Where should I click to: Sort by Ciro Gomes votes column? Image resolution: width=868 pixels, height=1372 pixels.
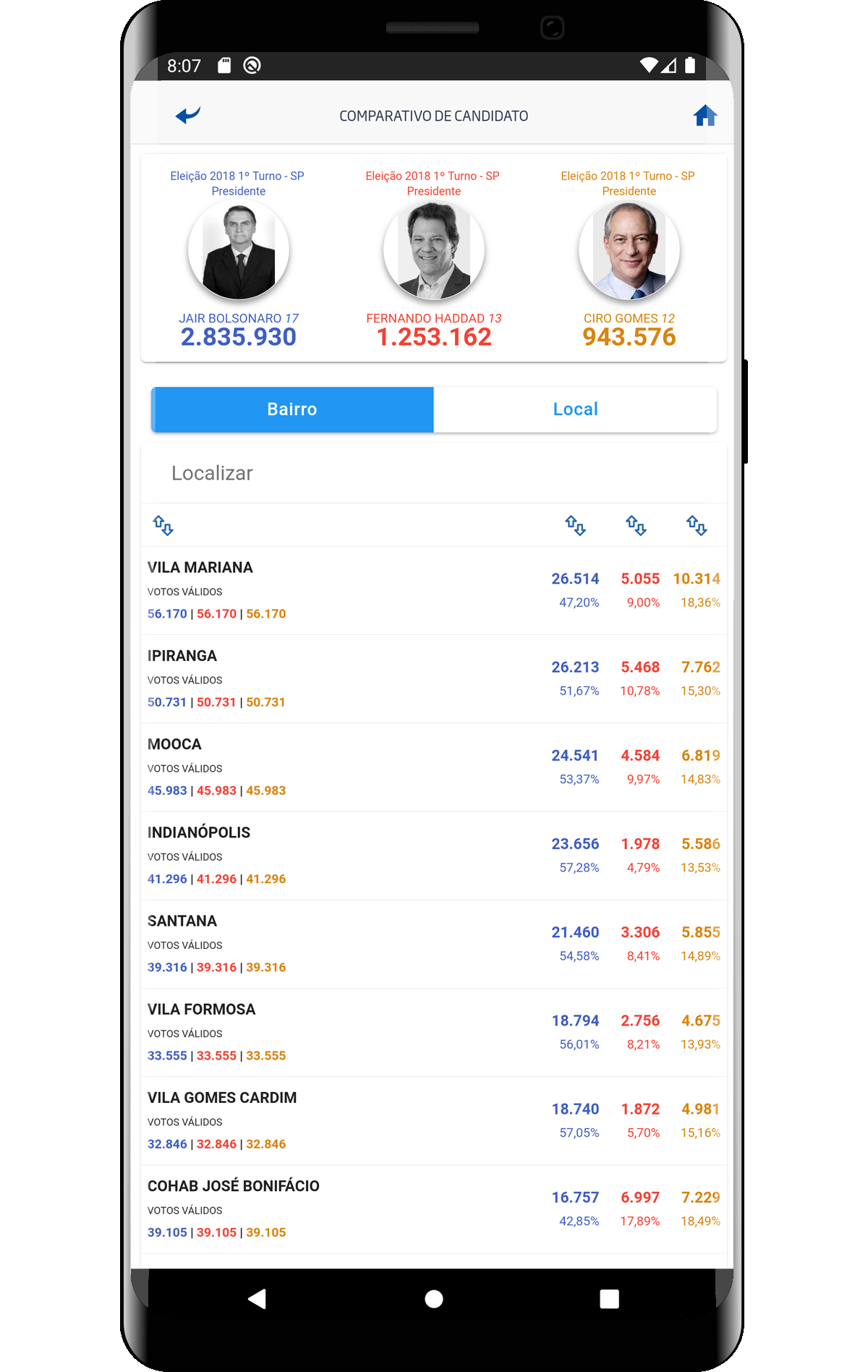click(x=697, y=525)
